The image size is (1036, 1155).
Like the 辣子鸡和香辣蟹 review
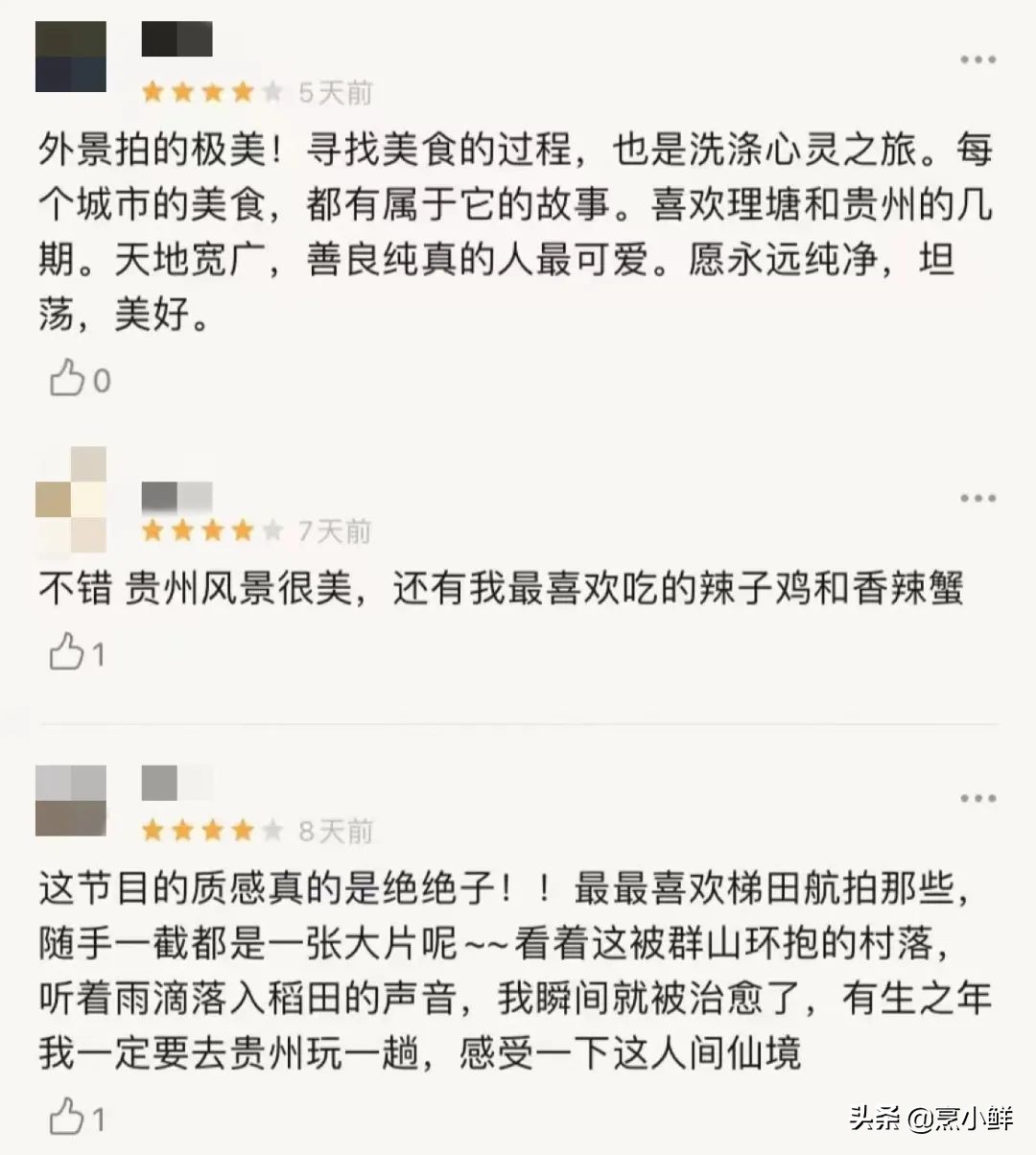pyautogui.click(x=68, y=654)
